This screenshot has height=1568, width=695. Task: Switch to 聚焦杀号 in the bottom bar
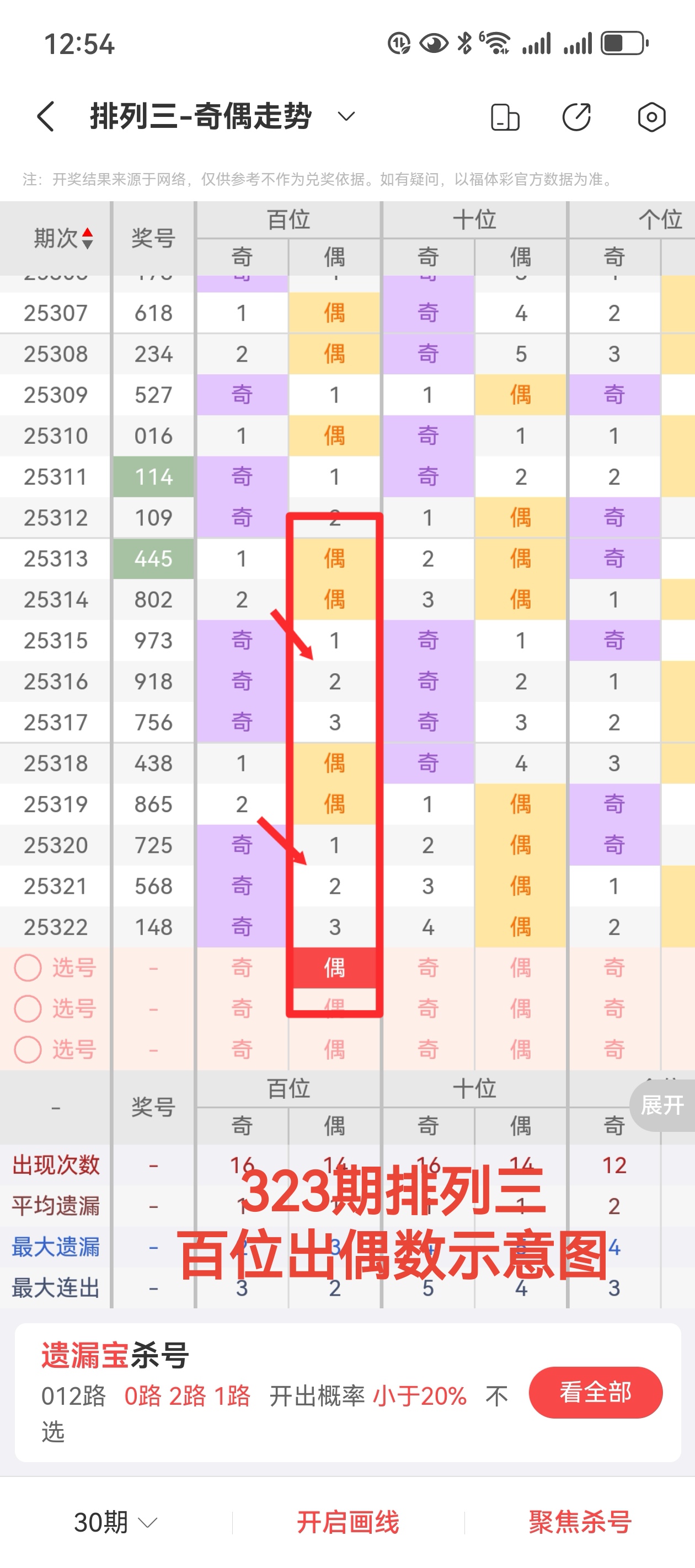[x=579, y=1522]
